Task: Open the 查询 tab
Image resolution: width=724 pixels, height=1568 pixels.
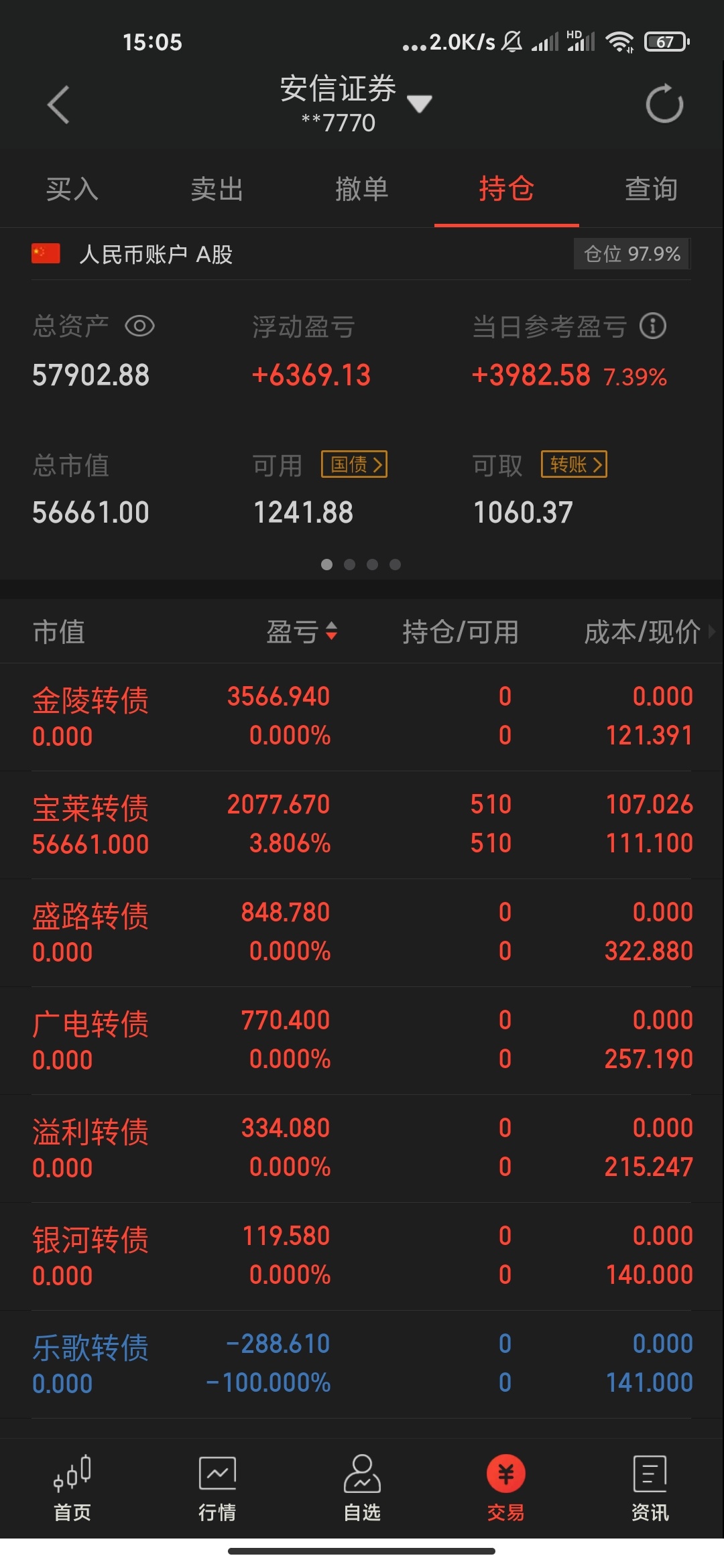Action: tap(652, 189)
